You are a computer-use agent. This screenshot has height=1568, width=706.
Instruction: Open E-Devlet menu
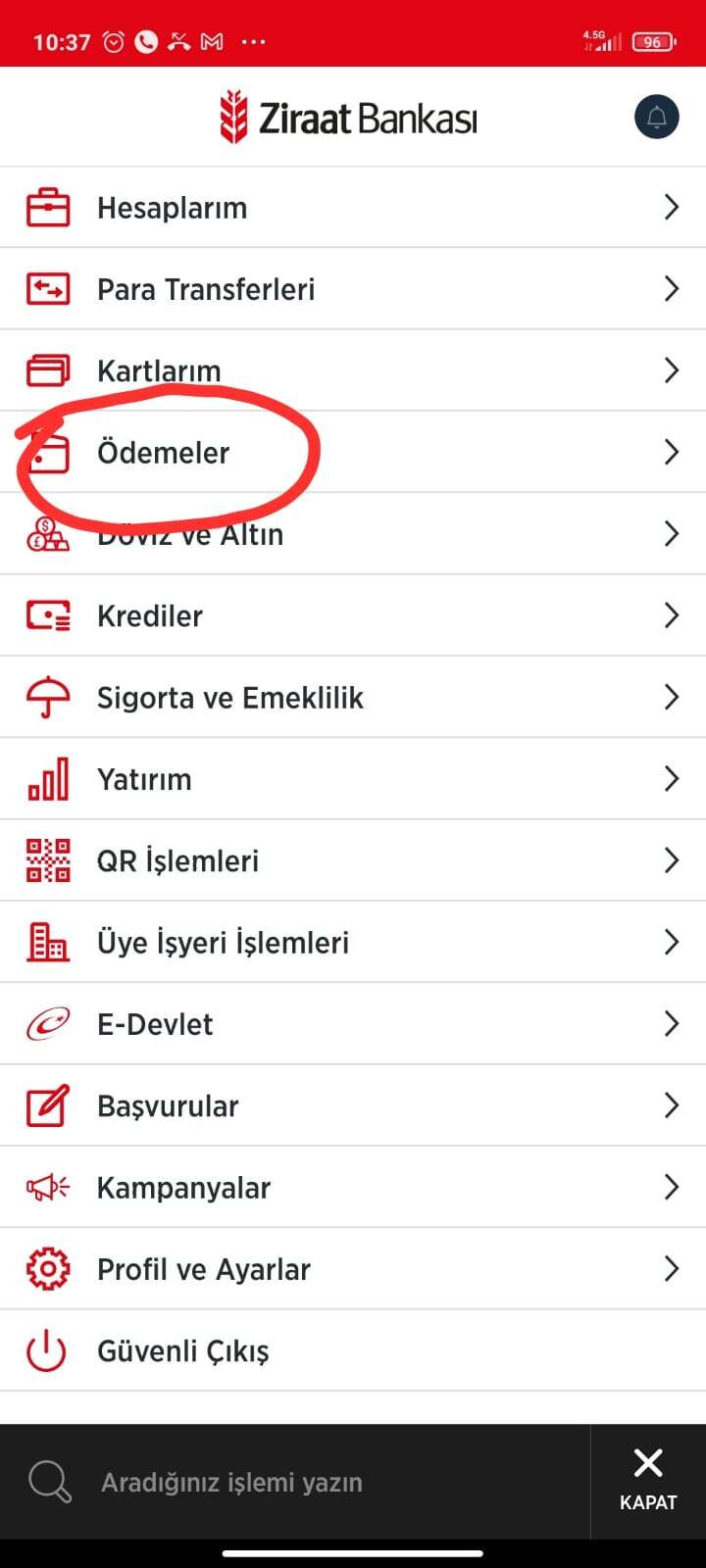(x=353, y=1024)
